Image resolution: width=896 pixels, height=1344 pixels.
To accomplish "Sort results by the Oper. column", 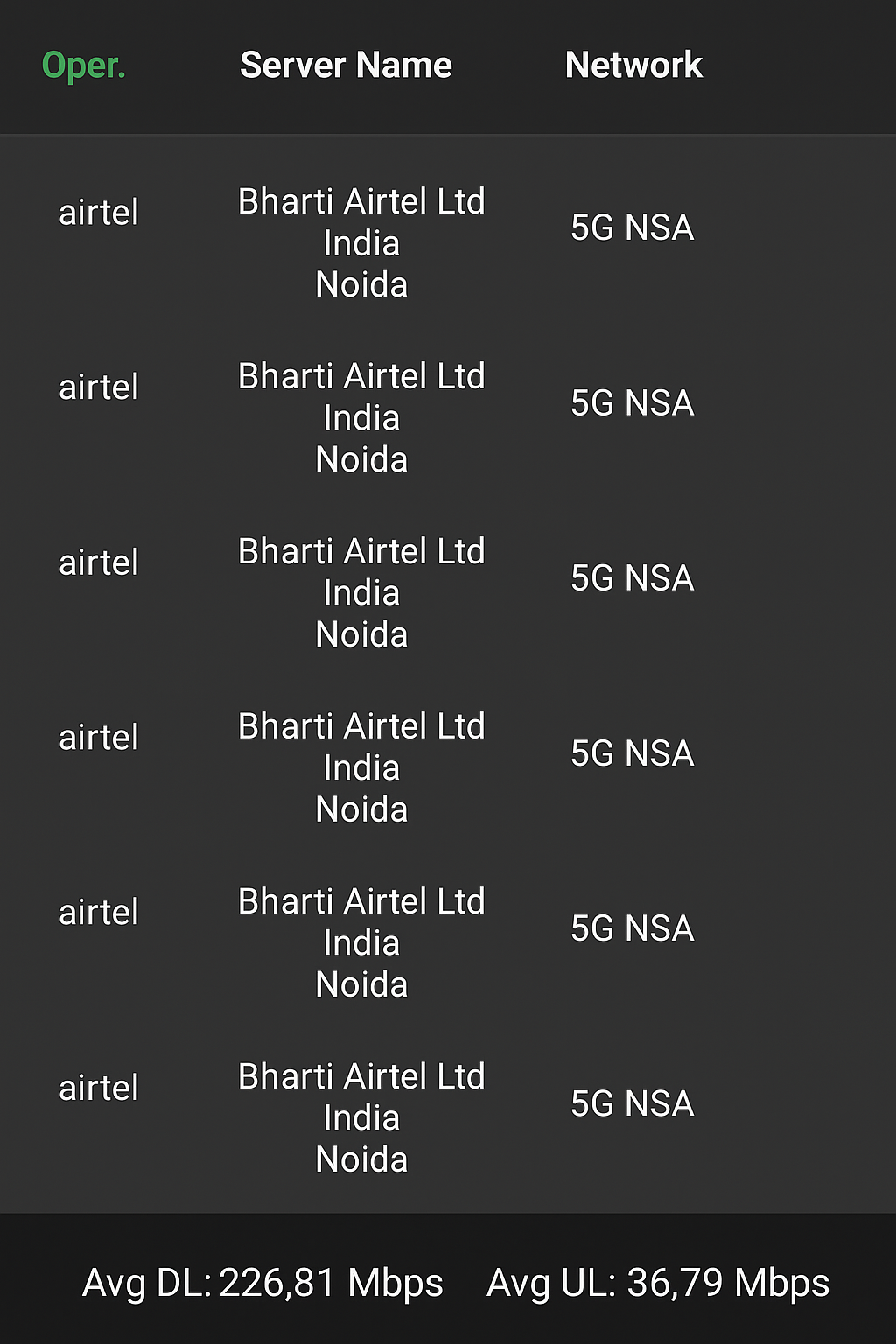I will (x=84, y=66).
